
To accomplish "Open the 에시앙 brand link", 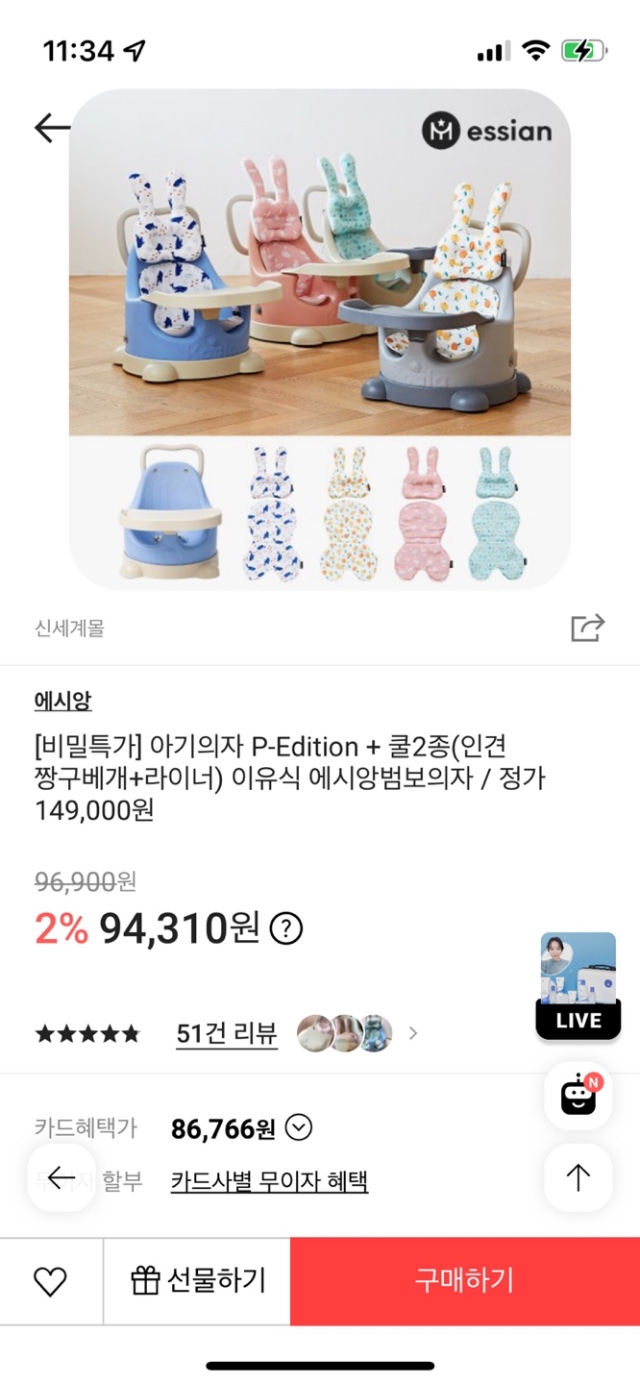I will point(63,701).
